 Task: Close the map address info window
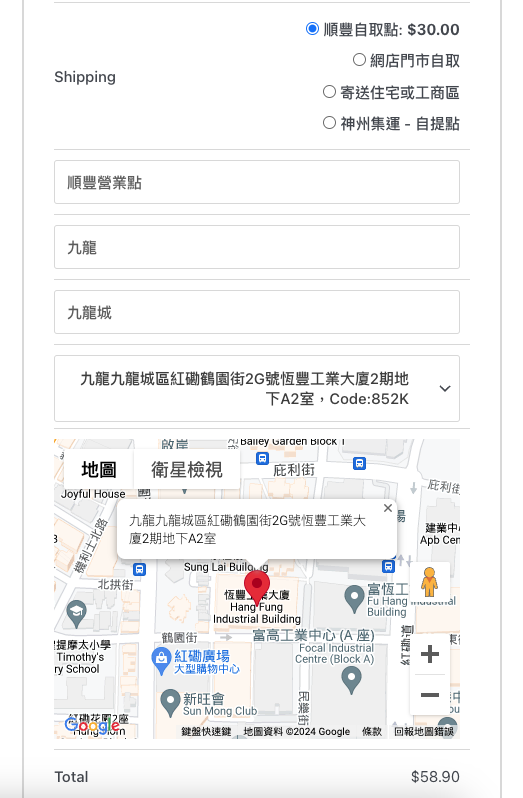tap(388, 508)
